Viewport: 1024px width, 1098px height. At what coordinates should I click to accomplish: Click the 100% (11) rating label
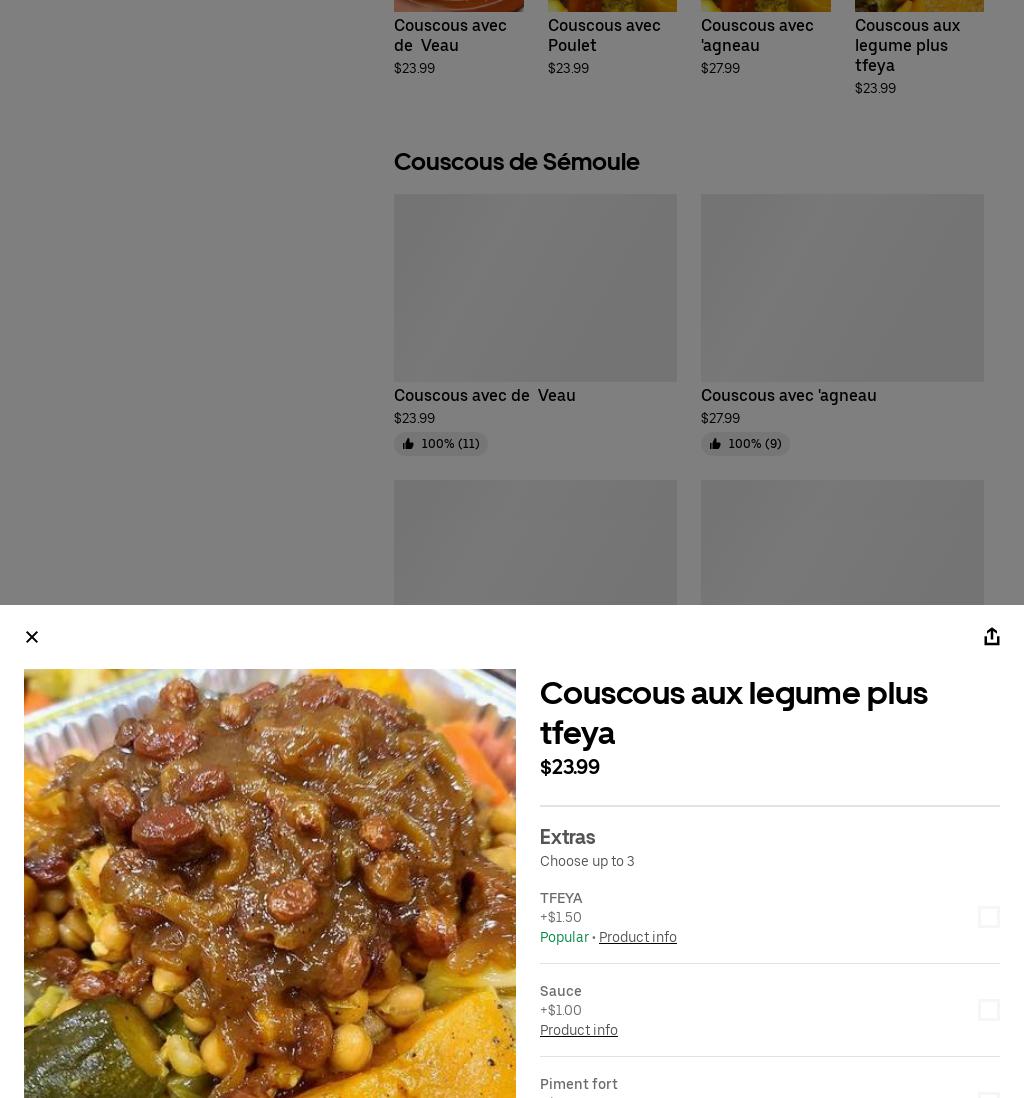450,444
